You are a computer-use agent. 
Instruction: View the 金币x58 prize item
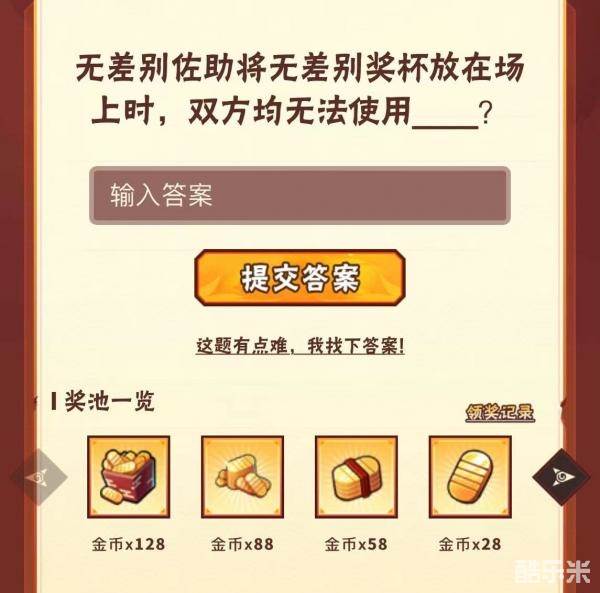(356, 477)
